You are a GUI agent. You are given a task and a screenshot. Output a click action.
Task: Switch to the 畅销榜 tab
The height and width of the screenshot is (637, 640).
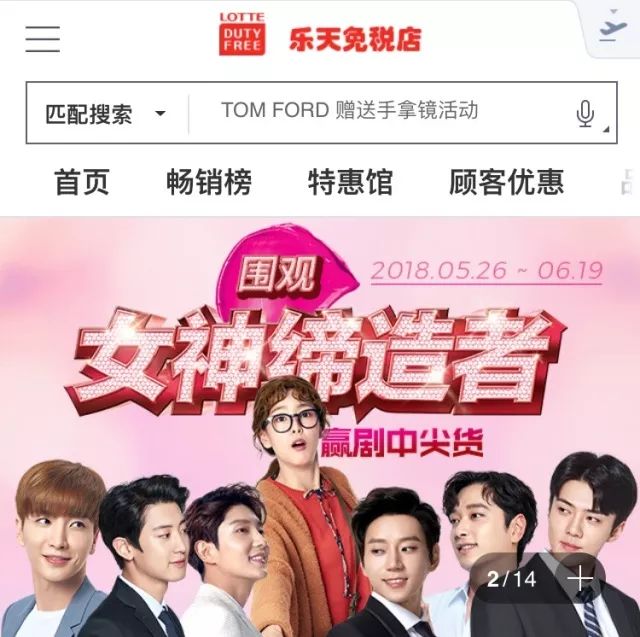209,182
